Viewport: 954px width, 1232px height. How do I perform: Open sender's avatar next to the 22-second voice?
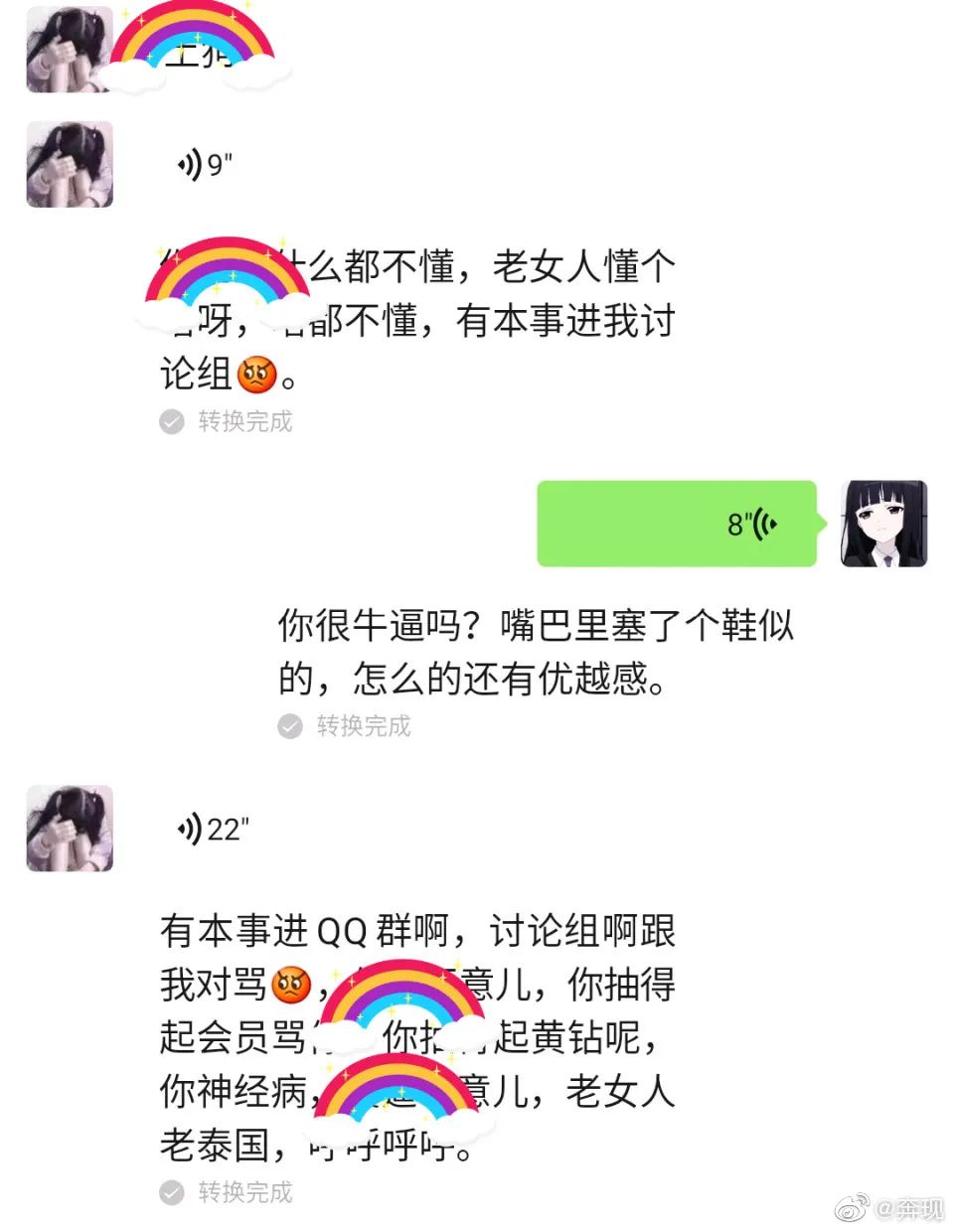click(70, 829)
